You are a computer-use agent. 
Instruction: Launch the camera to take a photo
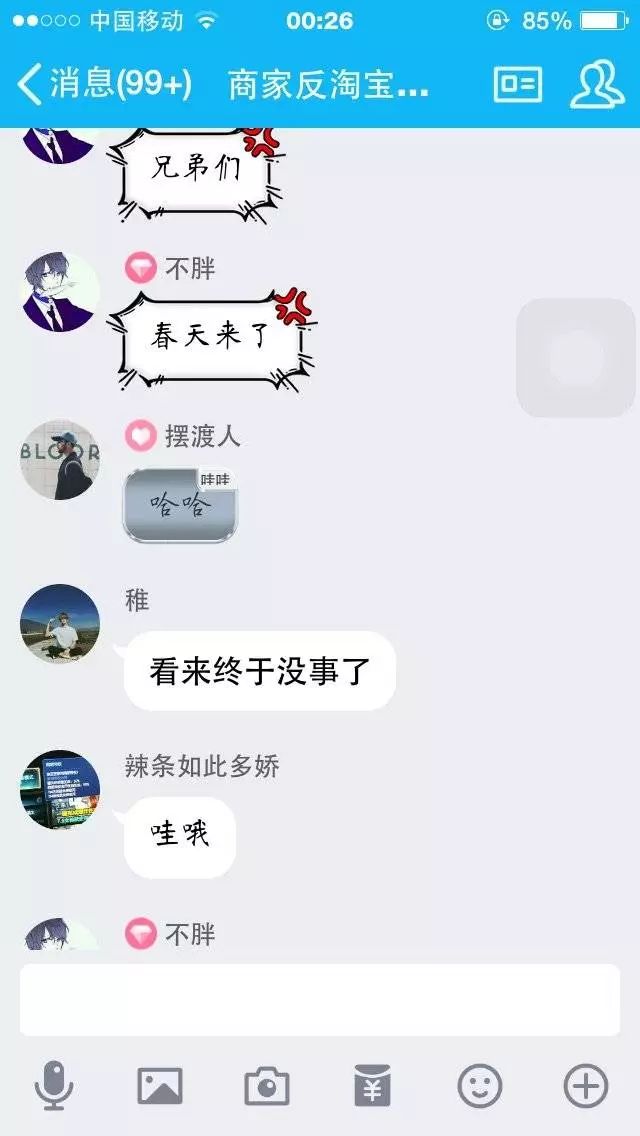click(267, 1086)
